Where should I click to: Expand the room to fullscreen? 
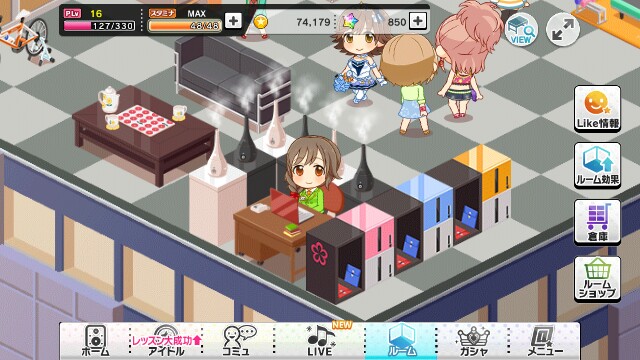click(x=563, y=30)
